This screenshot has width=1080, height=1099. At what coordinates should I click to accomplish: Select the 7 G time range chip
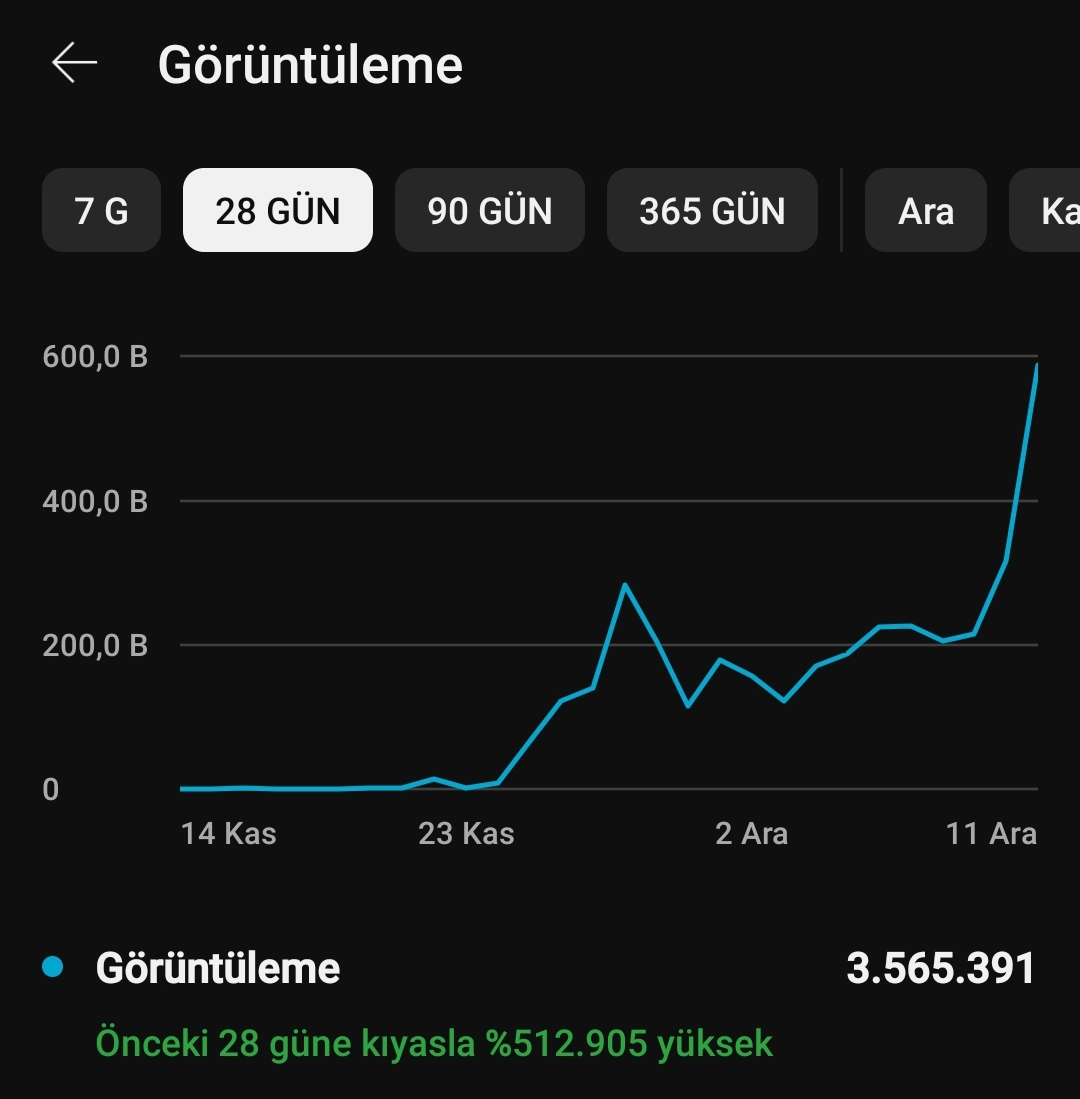(x=102, y=210)
